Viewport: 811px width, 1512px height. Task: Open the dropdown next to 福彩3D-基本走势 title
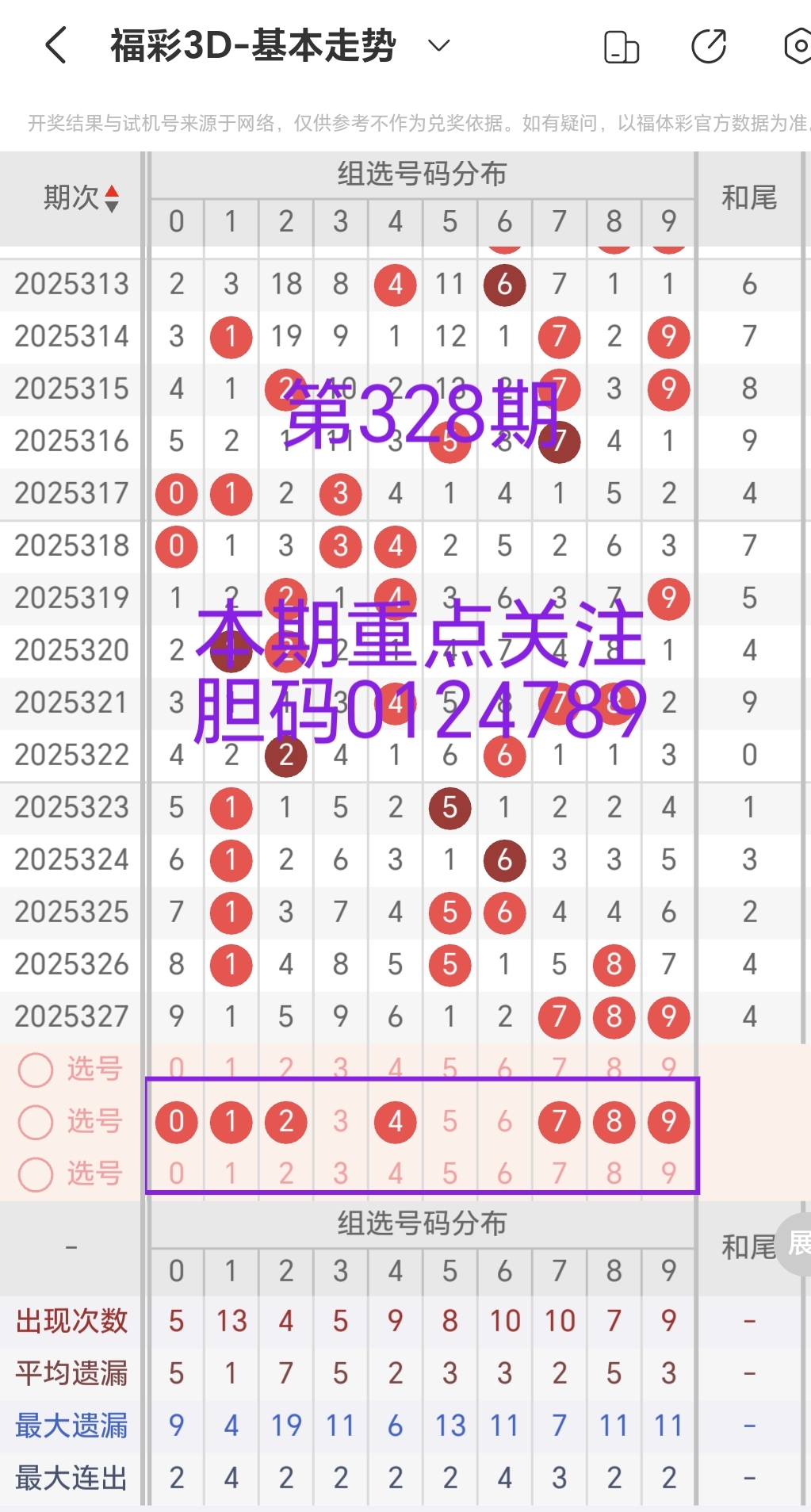point(439,45)
